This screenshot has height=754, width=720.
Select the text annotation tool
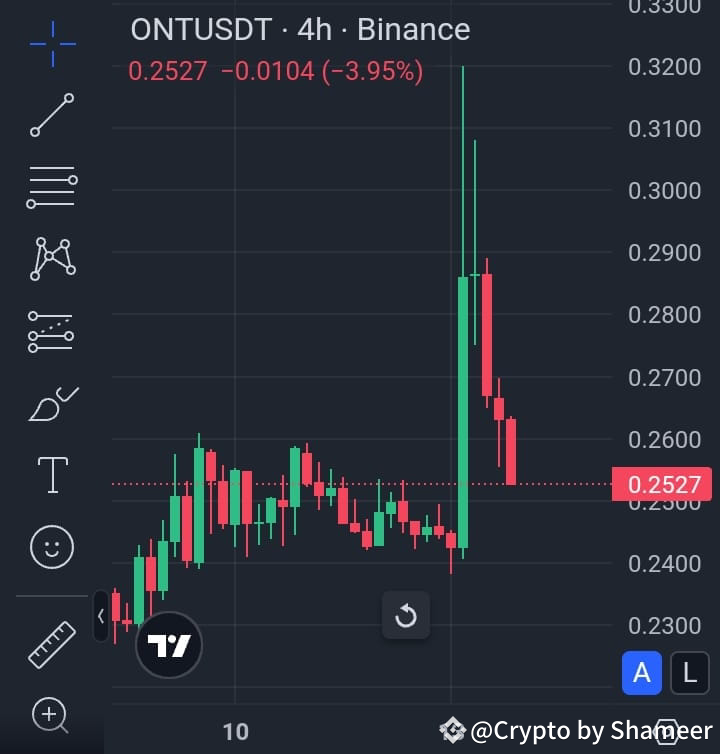click(51, 475)
